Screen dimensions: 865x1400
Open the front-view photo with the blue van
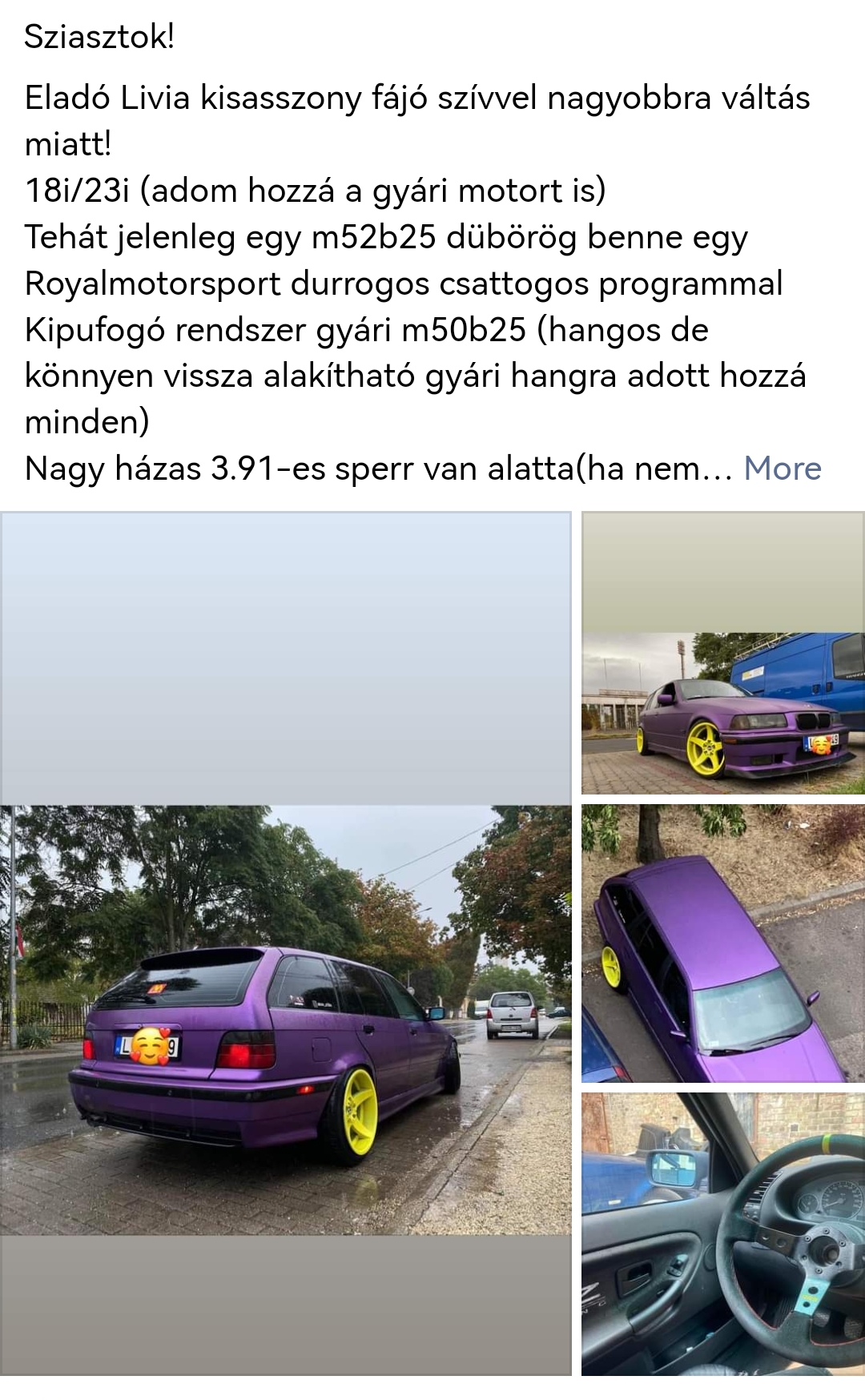tap(723, 653)
